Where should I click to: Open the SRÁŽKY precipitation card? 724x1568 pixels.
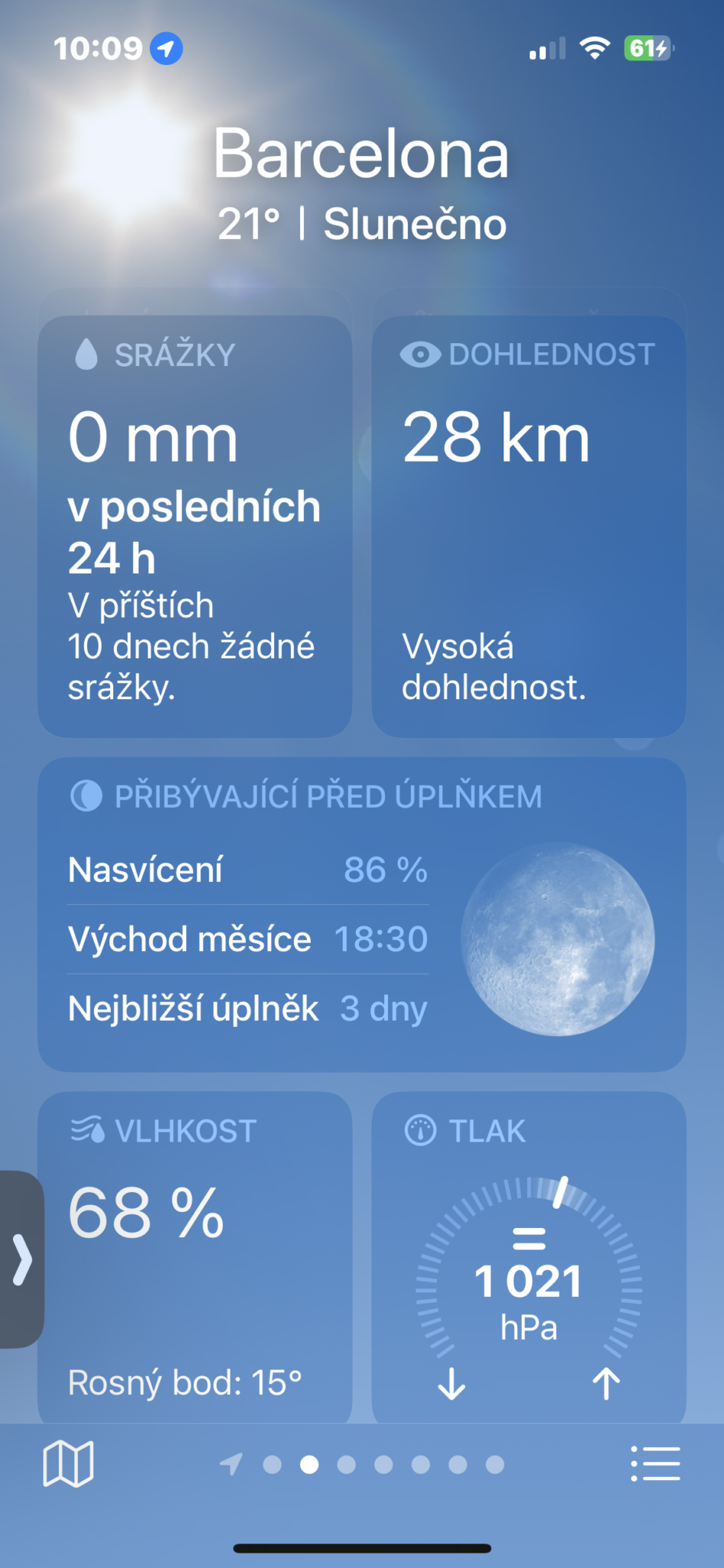point(194,521)
